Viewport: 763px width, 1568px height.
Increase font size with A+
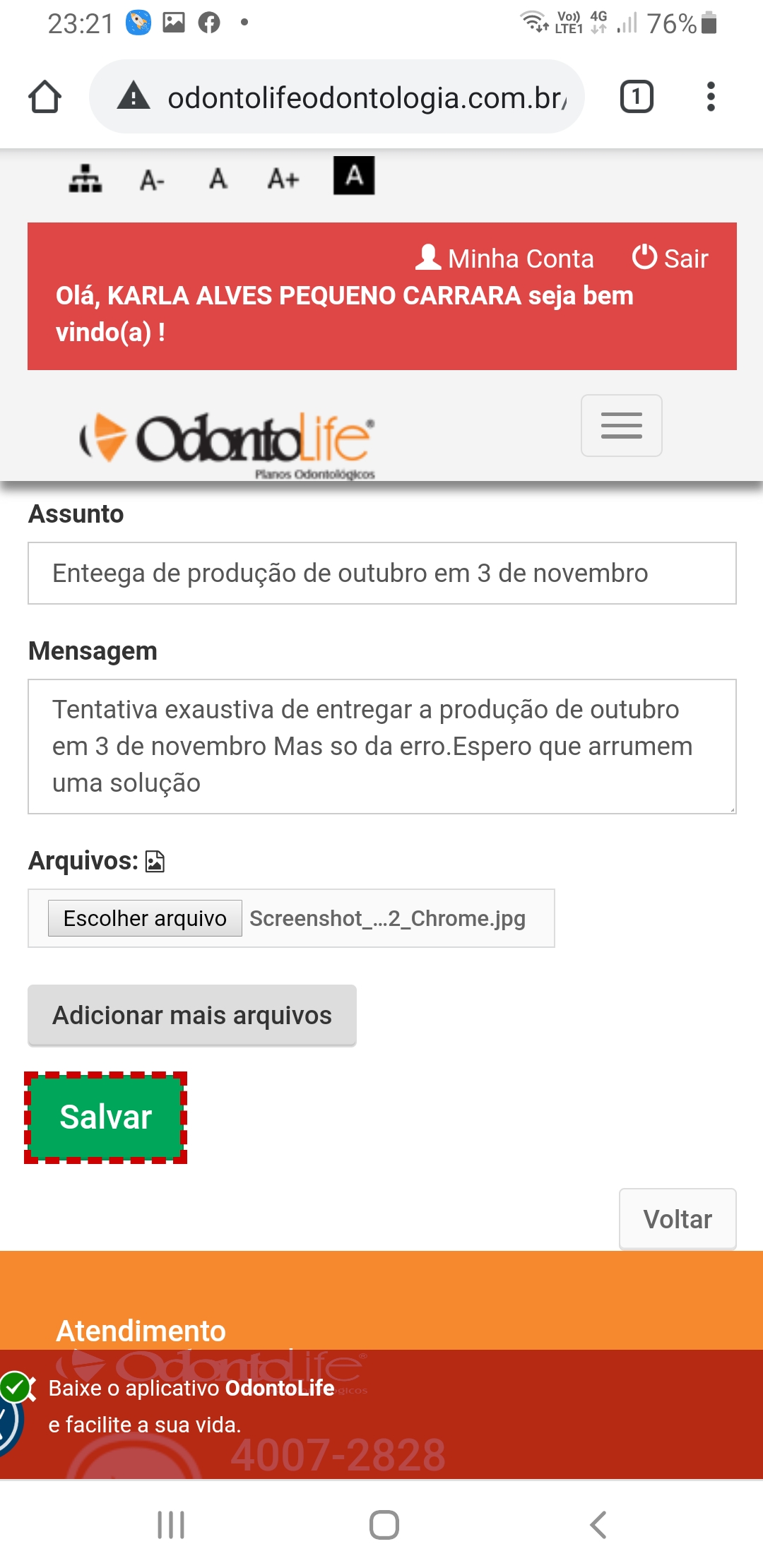tap(283, 179)
